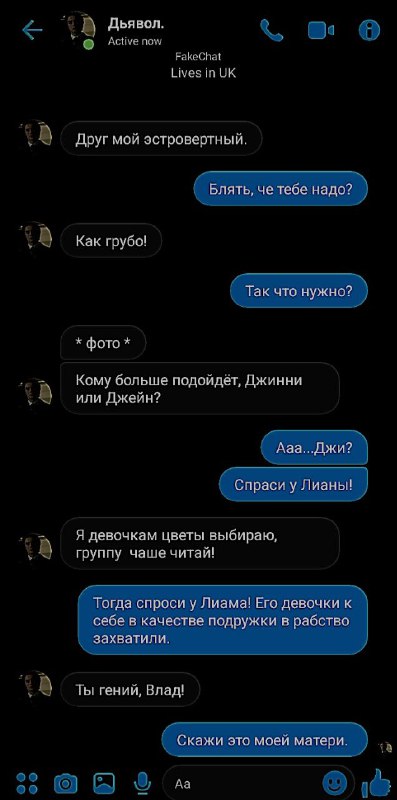
Task: Send a thumbs-up like
Action: tap(376, 782)
